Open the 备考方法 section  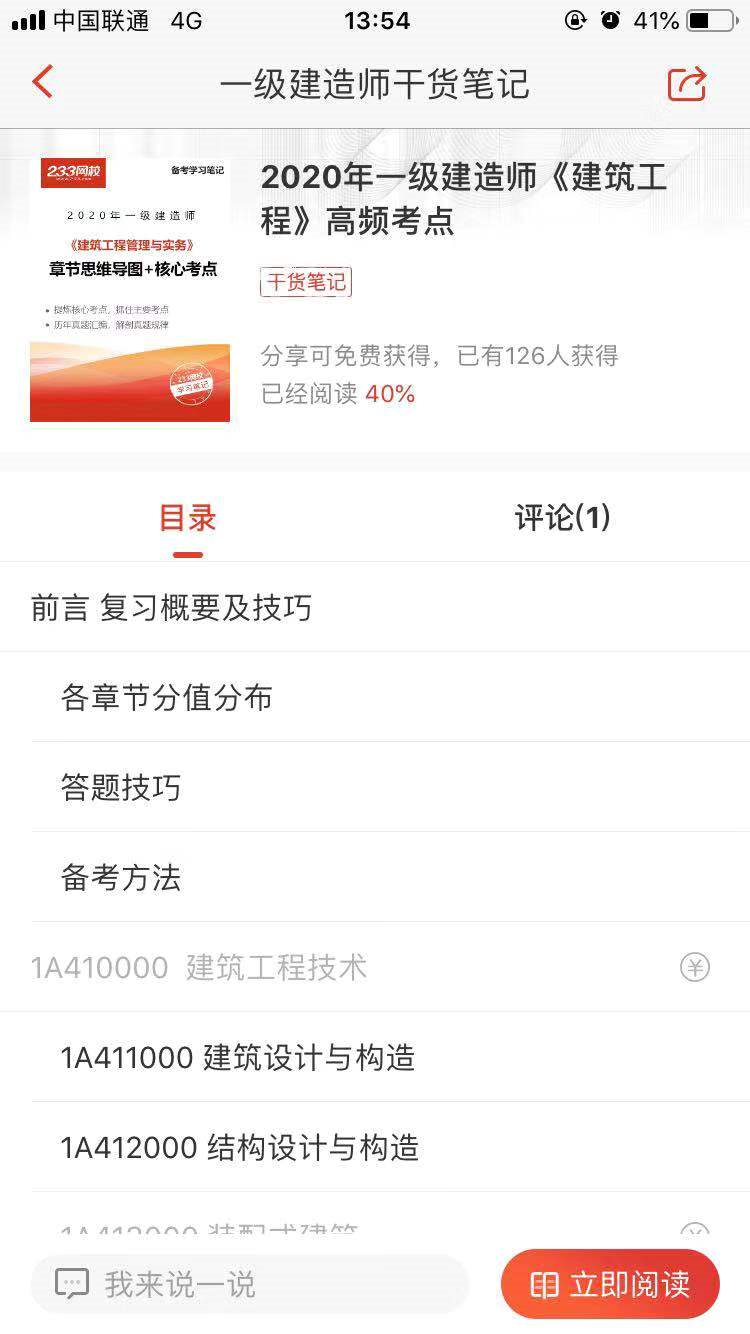point(121,878)
